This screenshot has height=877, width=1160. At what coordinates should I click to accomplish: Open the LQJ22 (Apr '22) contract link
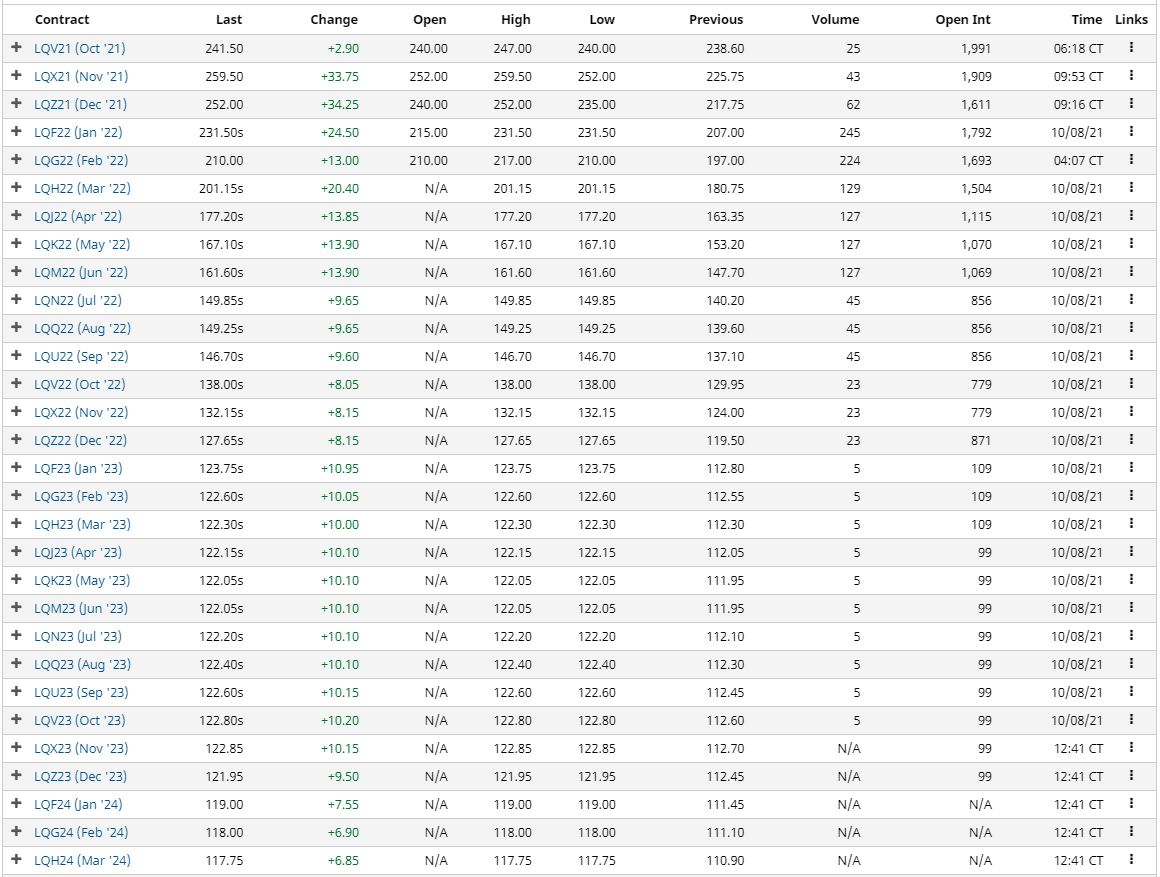point(78,216)
